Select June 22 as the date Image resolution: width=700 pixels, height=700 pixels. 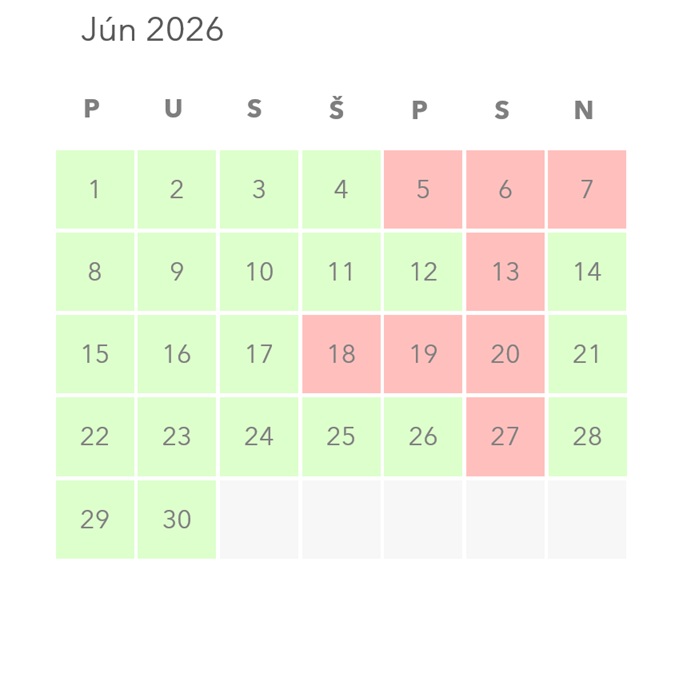pos(95,436)
